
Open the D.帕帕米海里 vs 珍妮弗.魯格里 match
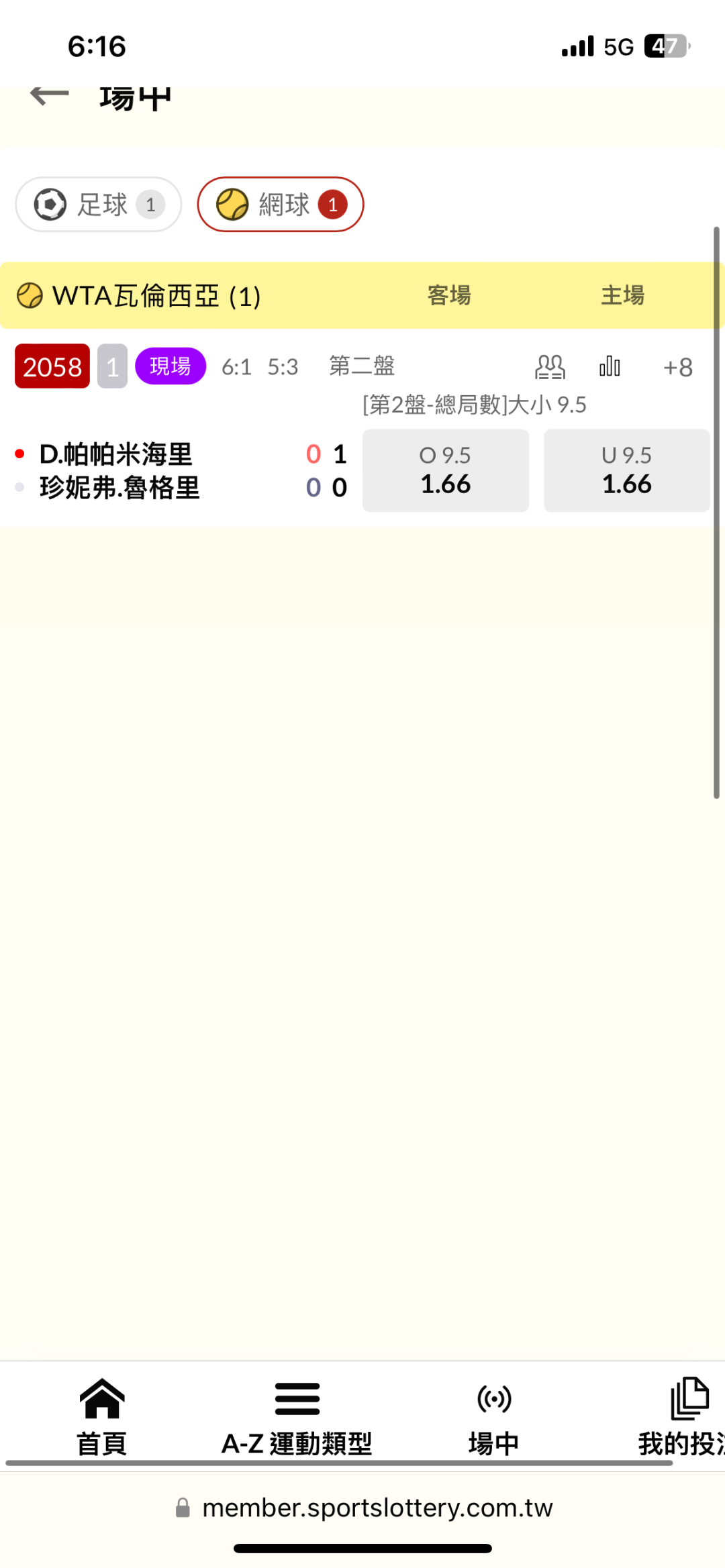point(119,470)
